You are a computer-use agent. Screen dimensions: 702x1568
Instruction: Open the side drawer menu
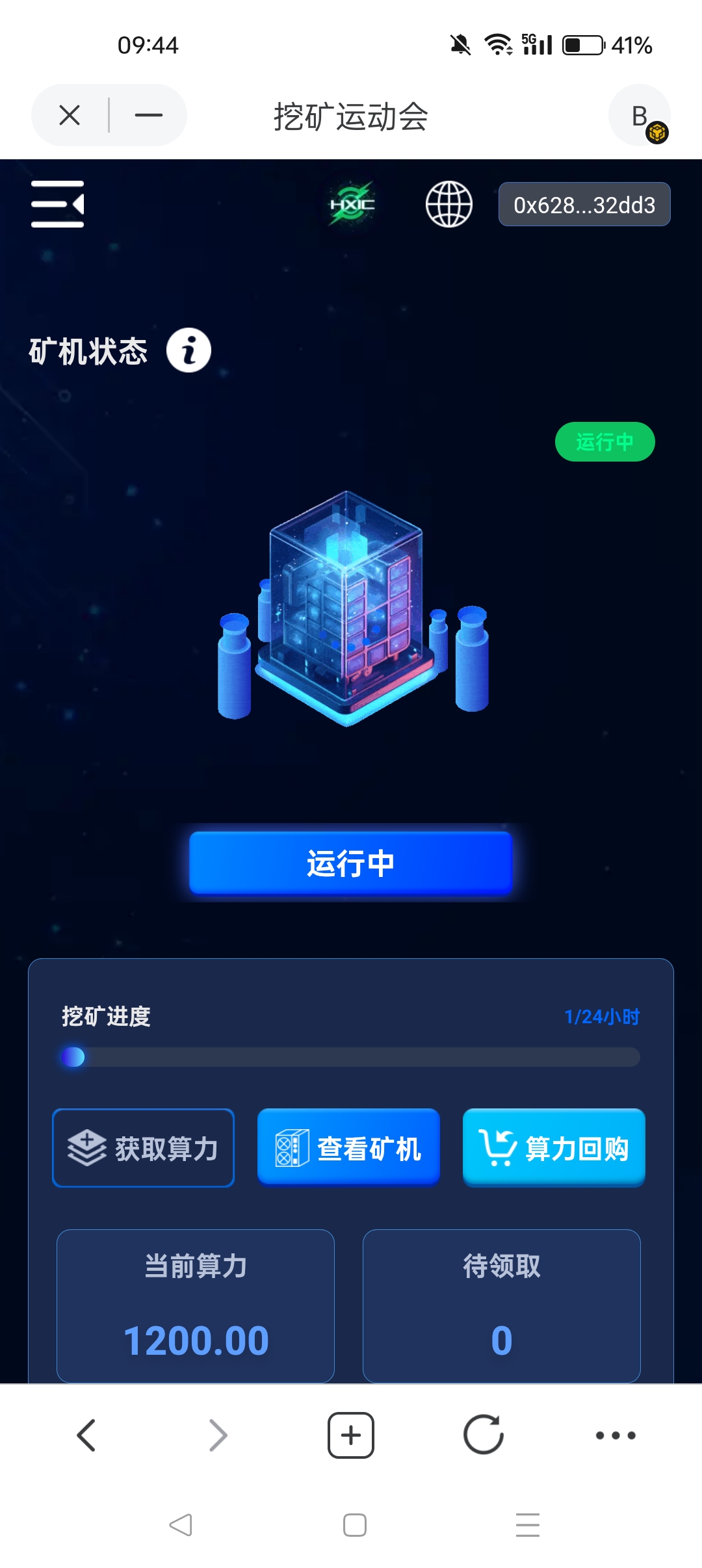58,204
